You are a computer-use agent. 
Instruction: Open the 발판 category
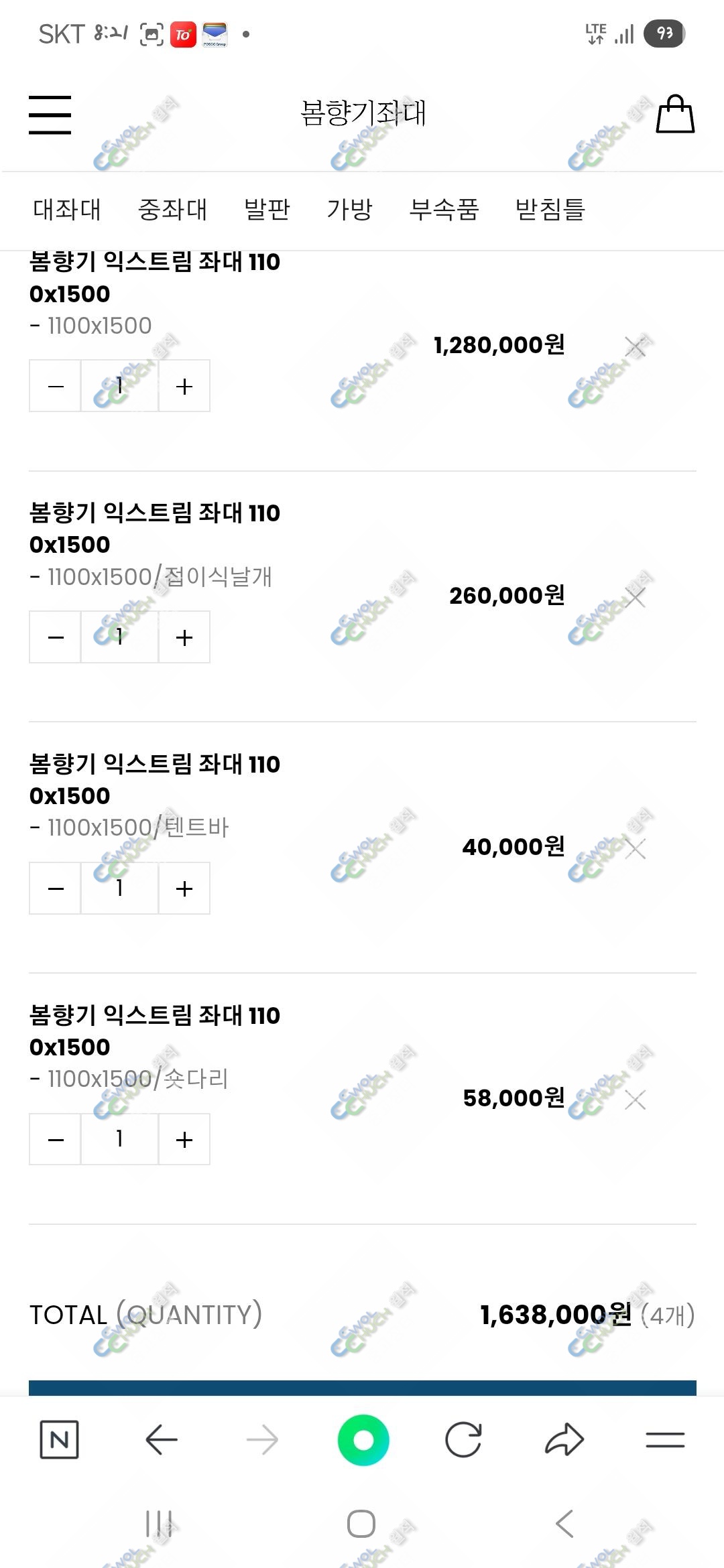click(267, 210)
